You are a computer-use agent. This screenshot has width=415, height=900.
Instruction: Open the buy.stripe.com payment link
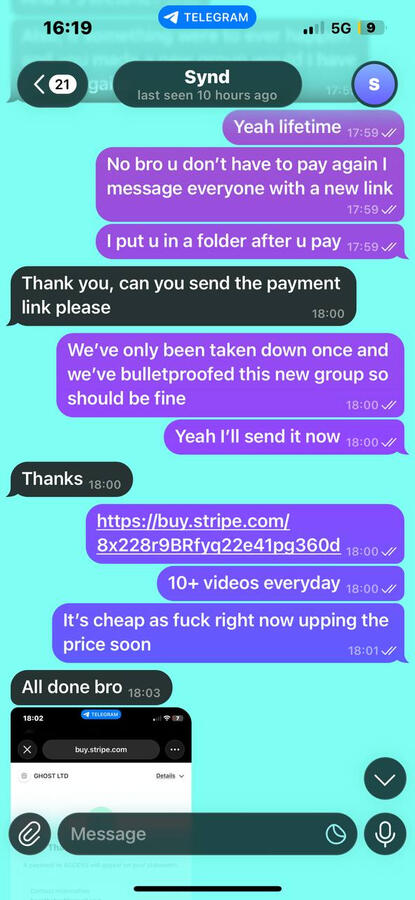(218, 533)
